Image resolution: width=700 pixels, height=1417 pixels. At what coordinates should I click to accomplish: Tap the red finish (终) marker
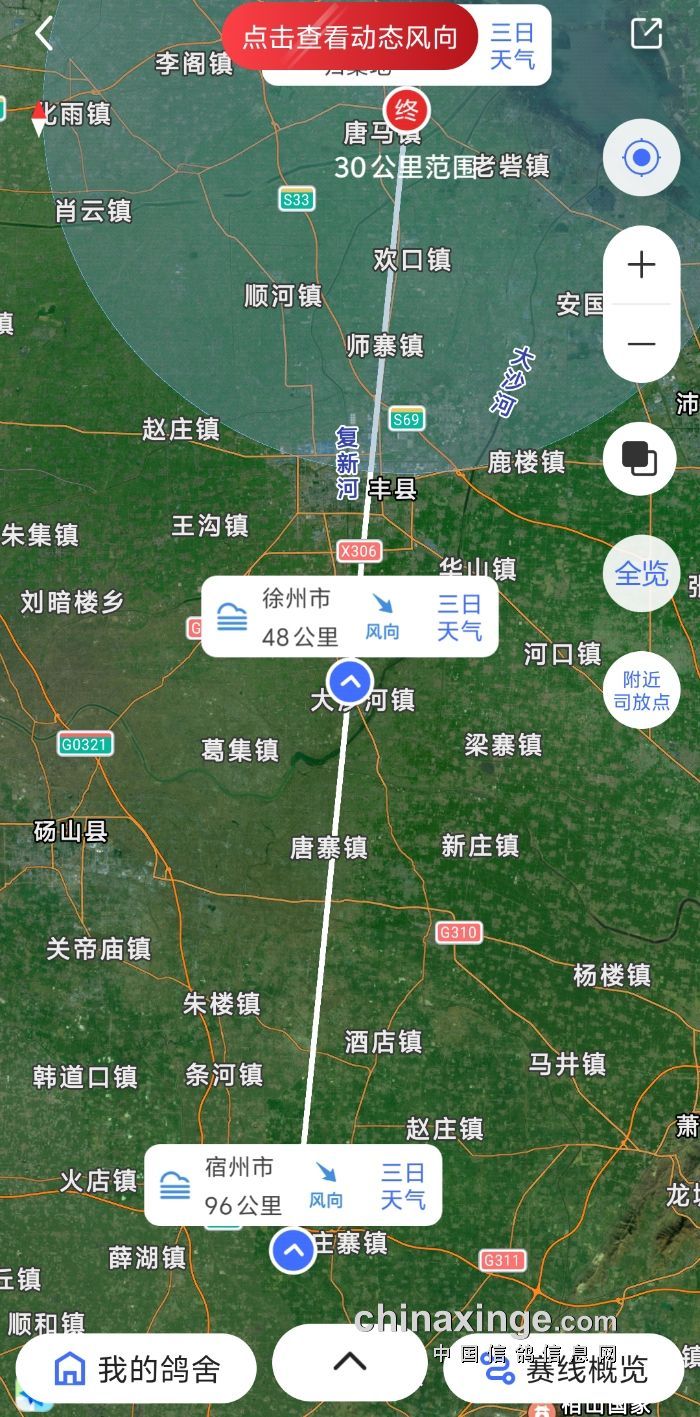point(406,109)
